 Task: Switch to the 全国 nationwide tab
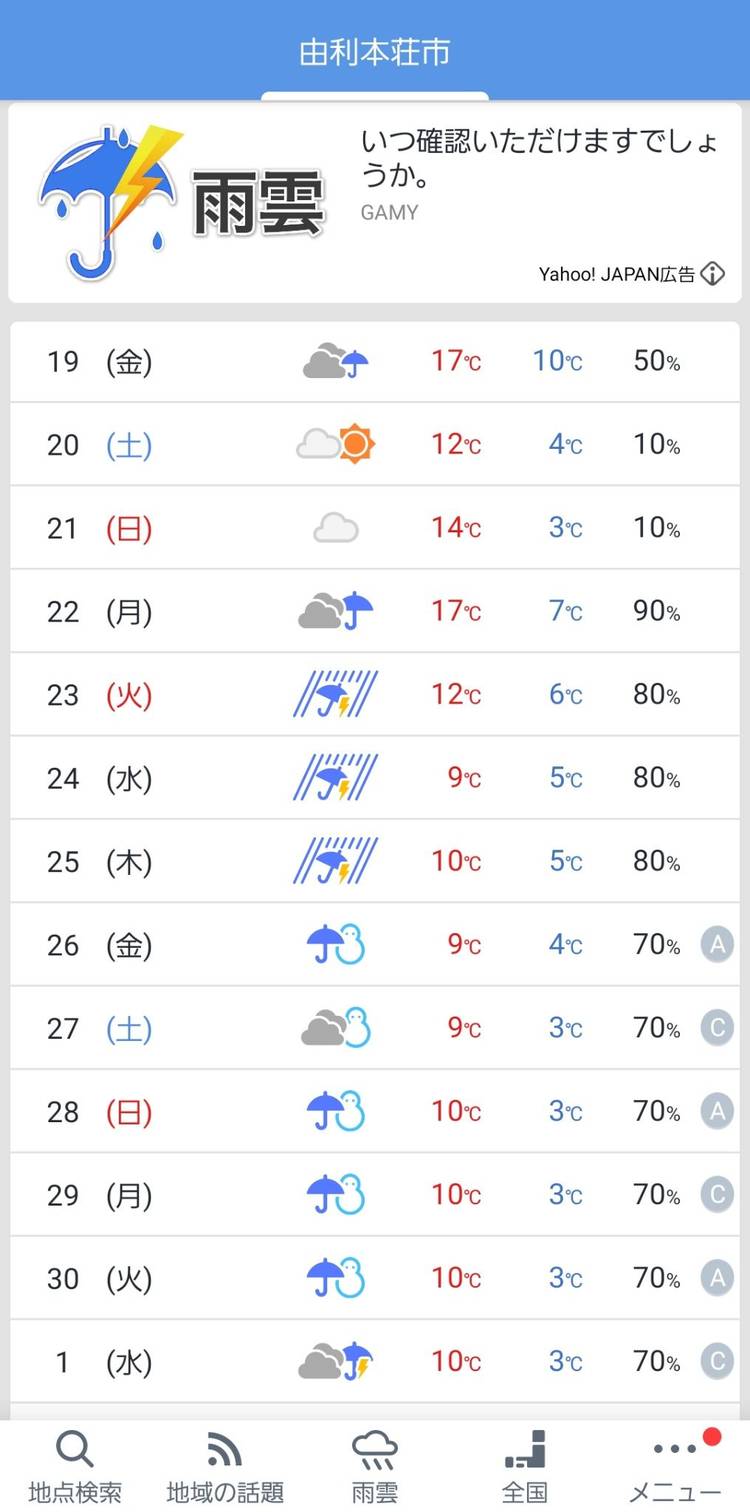(525, 1466)
